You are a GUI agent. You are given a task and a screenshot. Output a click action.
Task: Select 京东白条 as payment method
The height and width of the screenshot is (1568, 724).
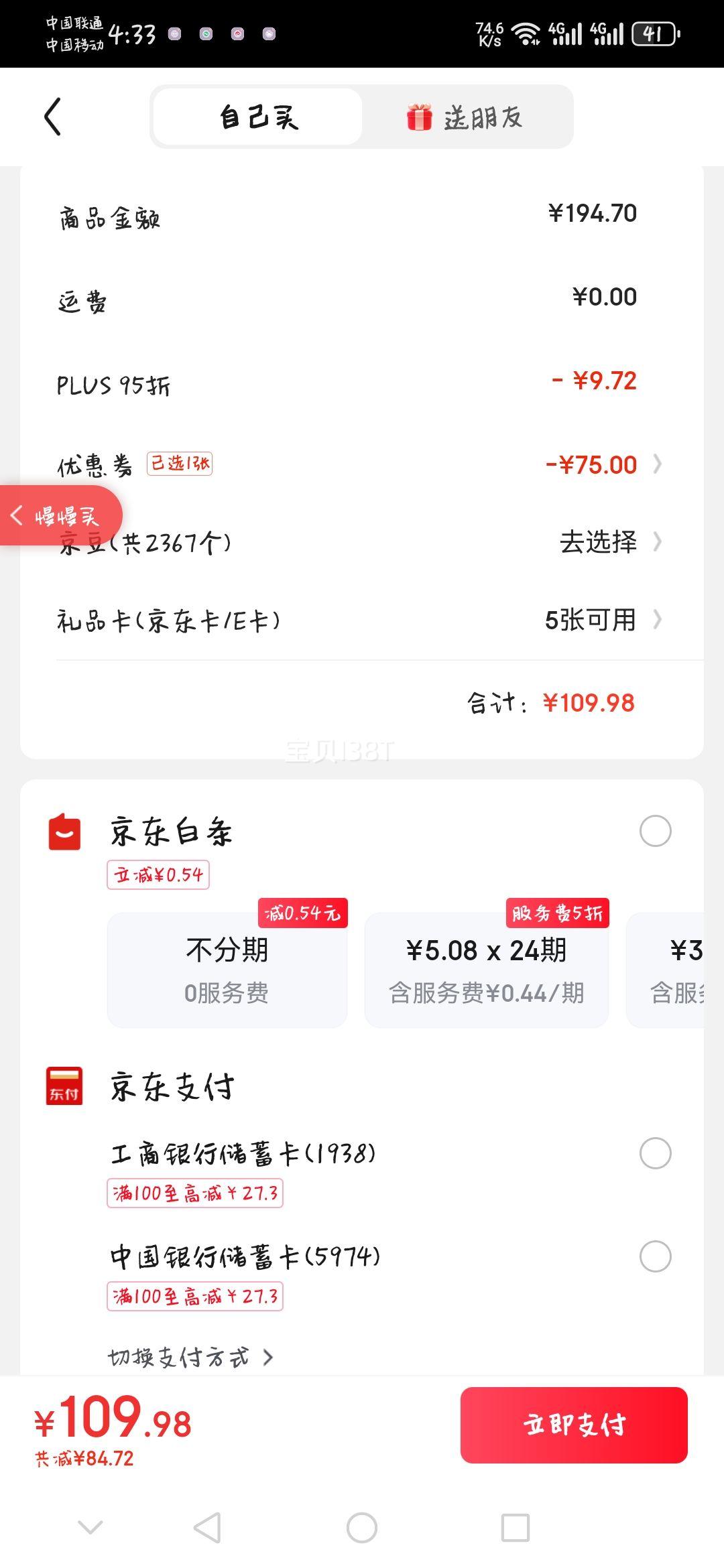pyautogui.click(x=655, y=832)
